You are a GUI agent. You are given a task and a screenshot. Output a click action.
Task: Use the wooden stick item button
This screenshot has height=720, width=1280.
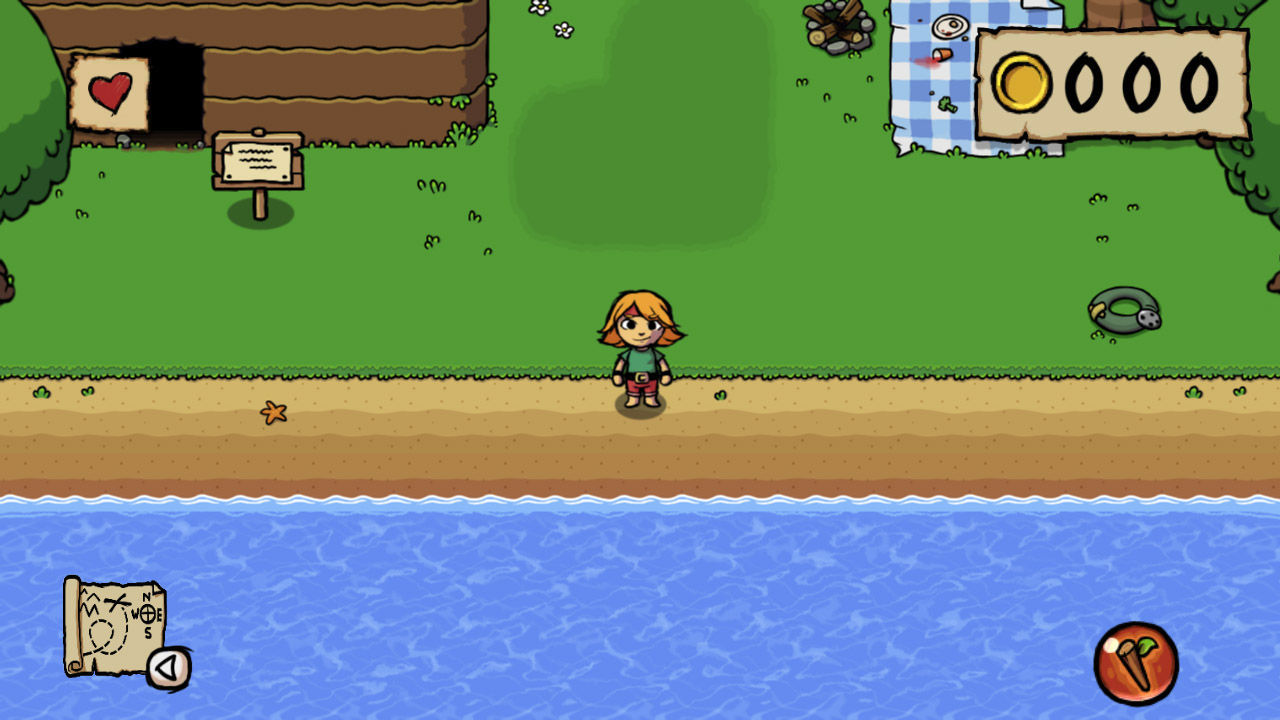(1136, 664)
